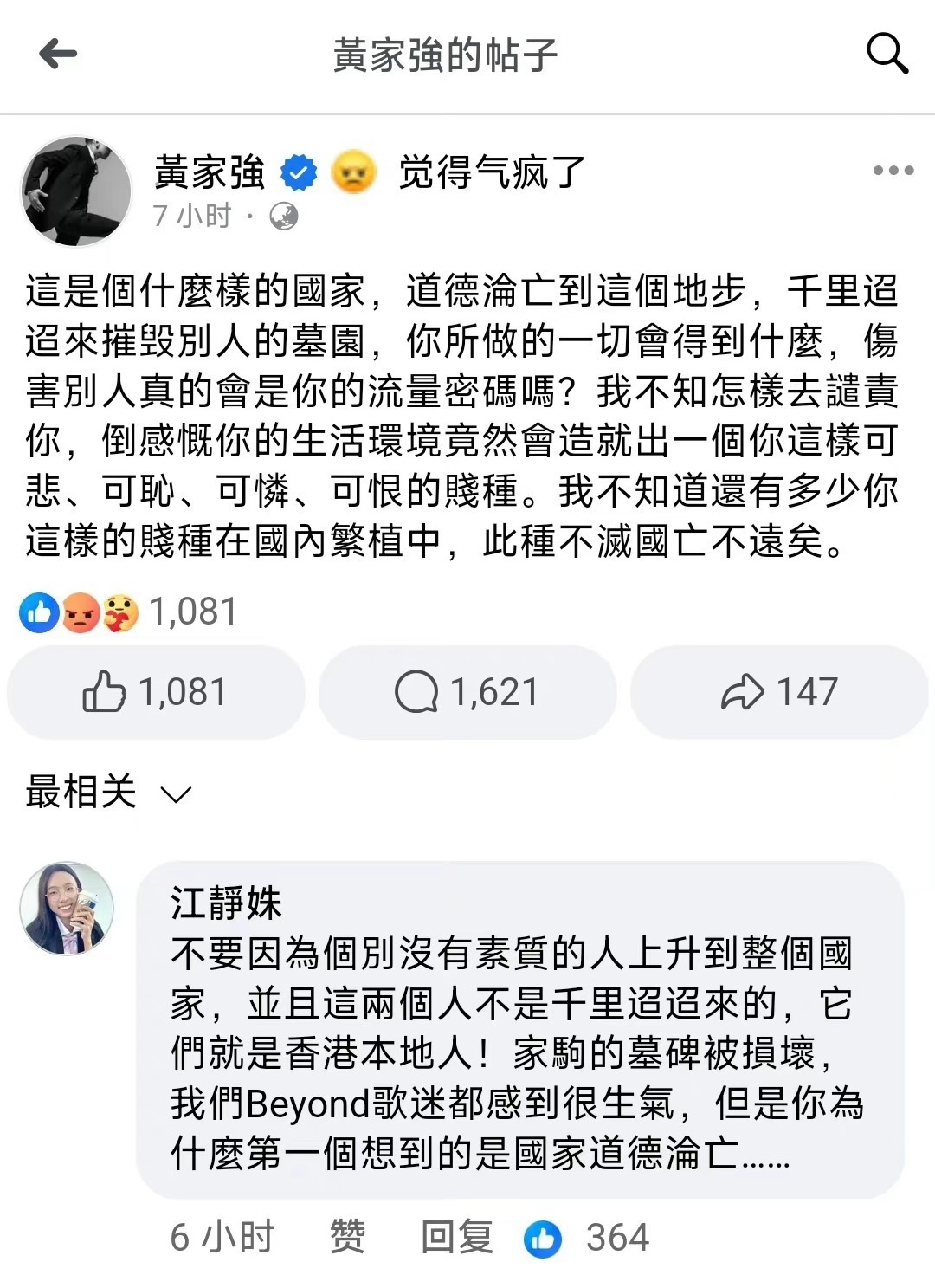Open 江靜姝's profile avatar
935x1288 pixels.
[x=67, y=909]
